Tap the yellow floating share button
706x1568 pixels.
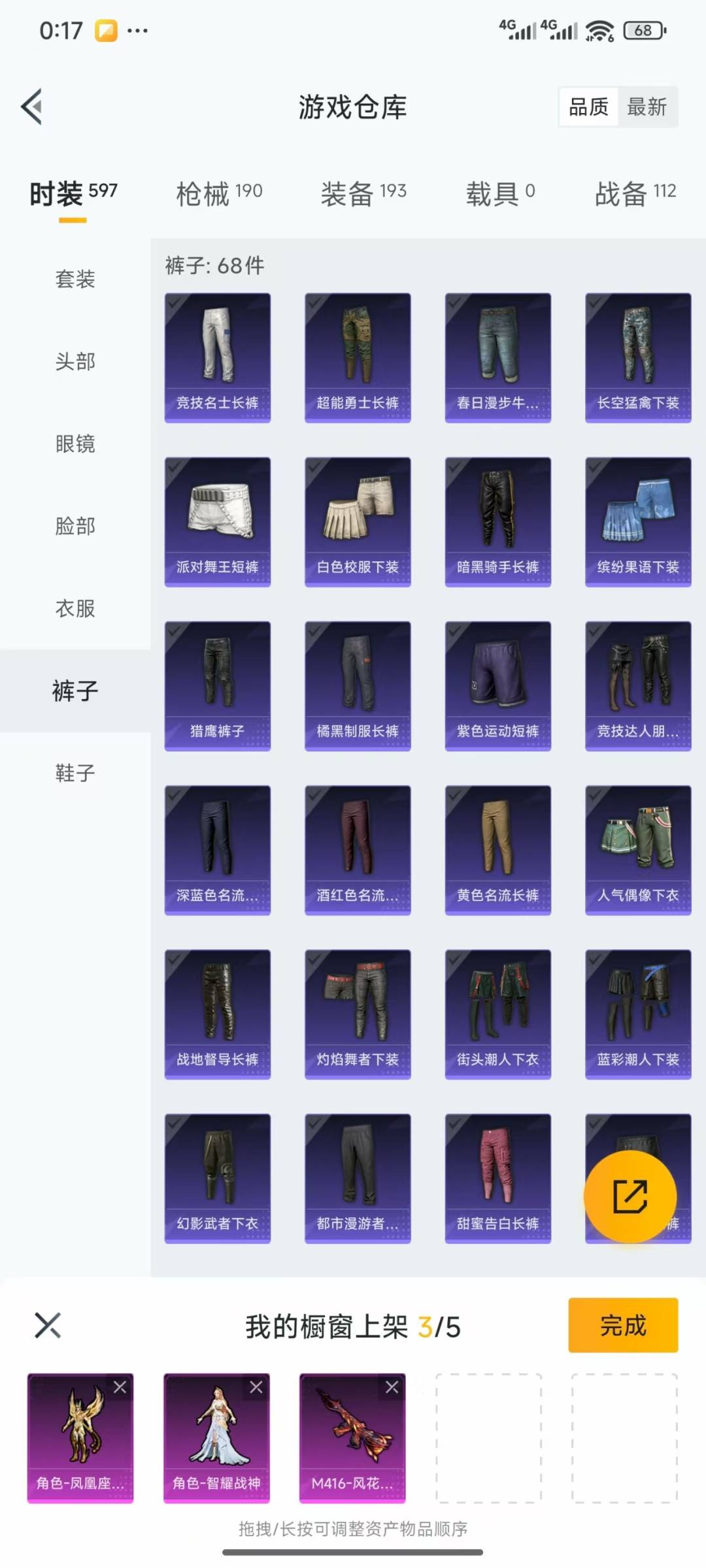(x=630, y=1196)
